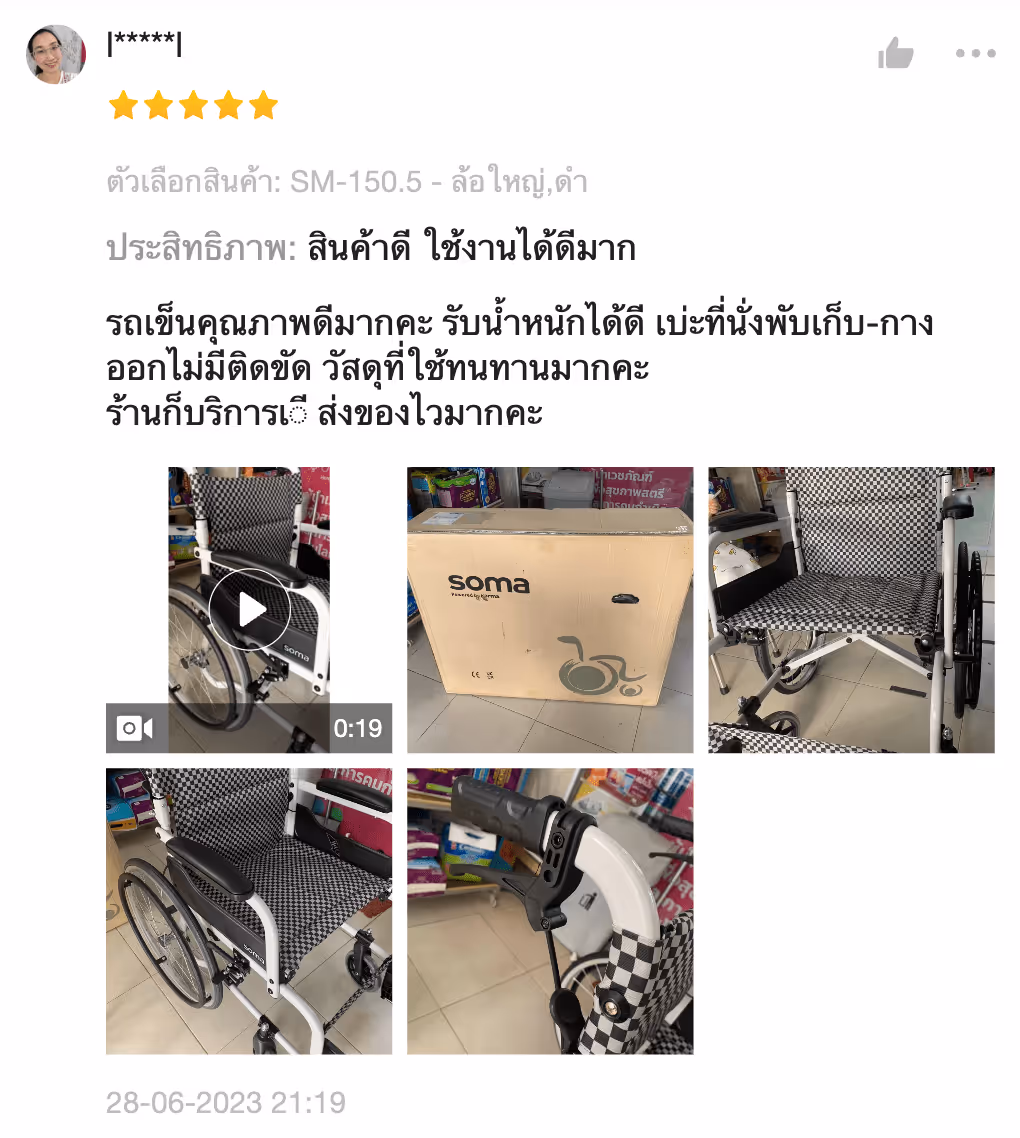1020x1138 pixels.
Task: Enlarge the photo of the handle brake lever
Action: tap(550, 911)
